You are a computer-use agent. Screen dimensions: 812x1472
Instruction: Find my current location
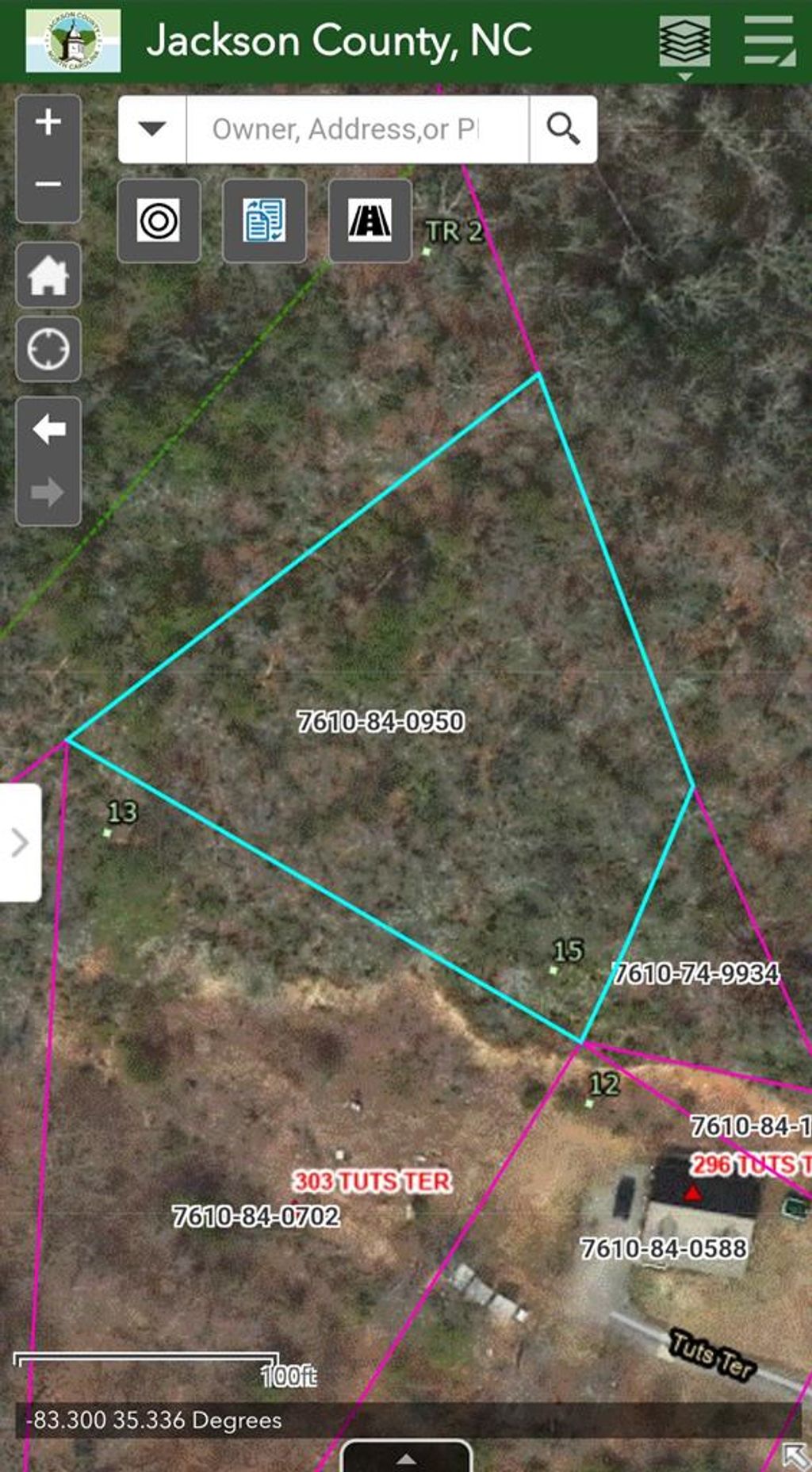point(48,349)
